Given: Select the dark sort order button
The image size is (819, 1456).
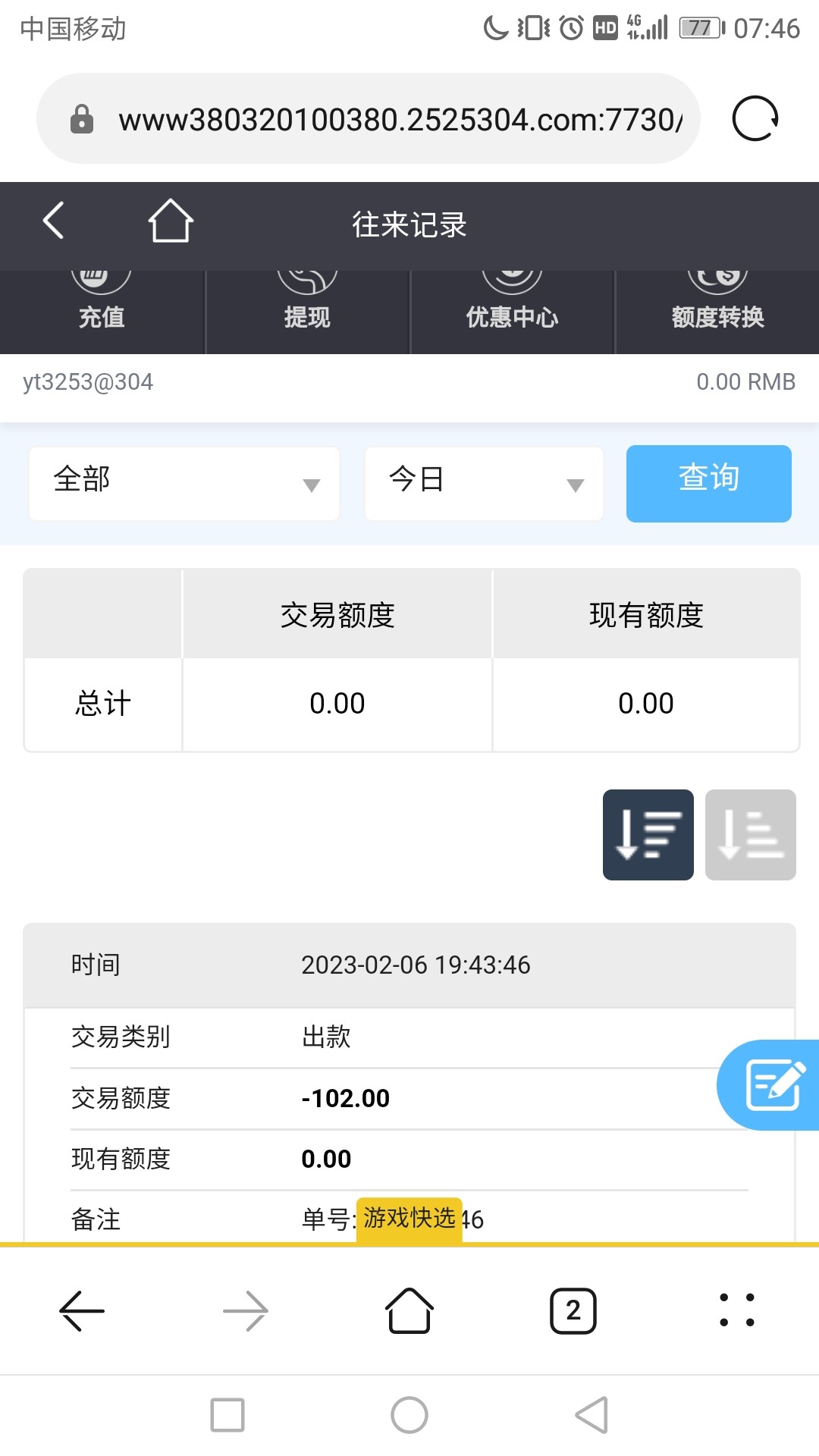Looking at the screenshot, I should click(648, 834).
